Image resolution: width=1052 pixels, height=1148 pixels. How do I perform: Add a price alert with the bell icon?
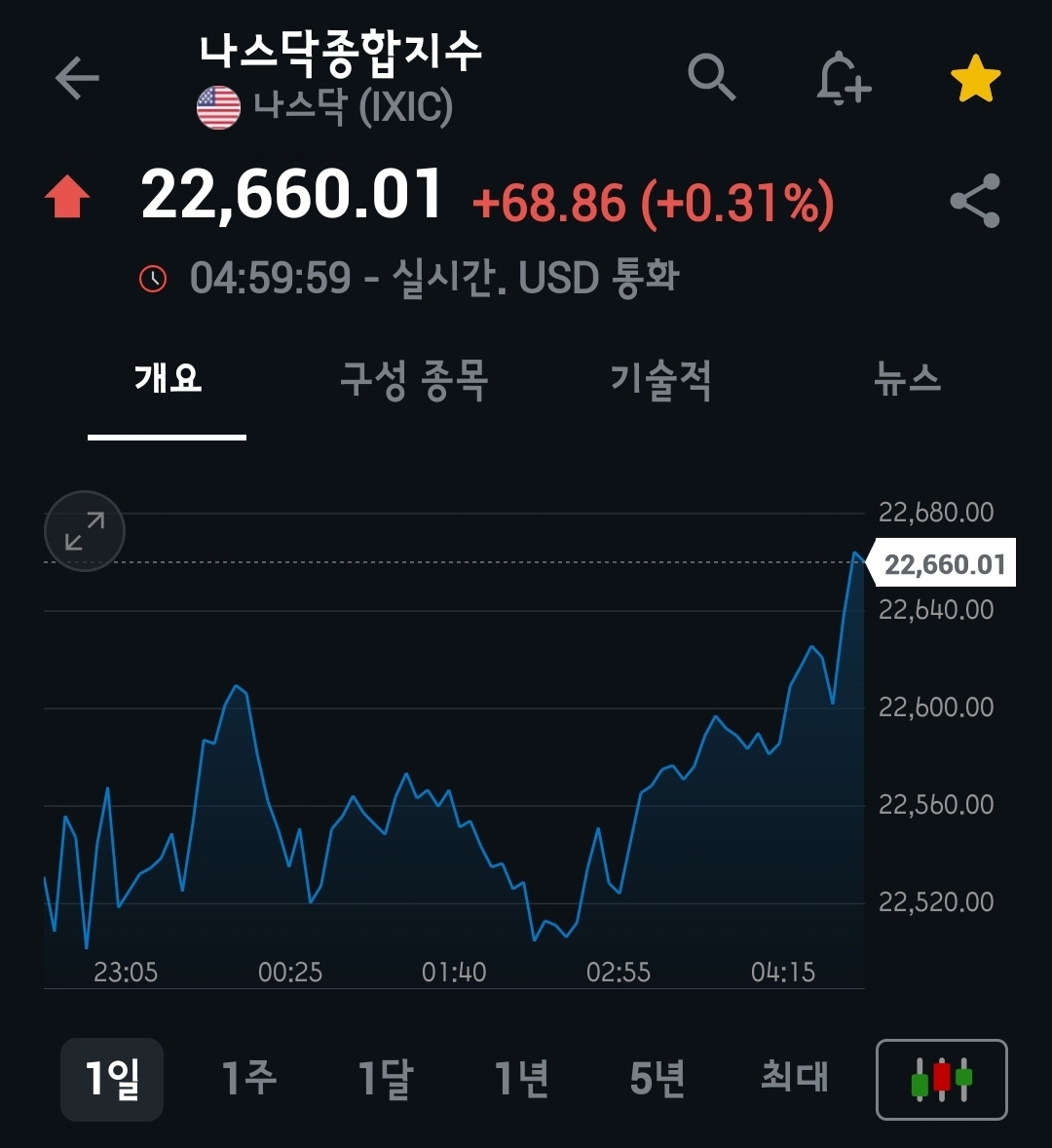(x=843, y=78)
